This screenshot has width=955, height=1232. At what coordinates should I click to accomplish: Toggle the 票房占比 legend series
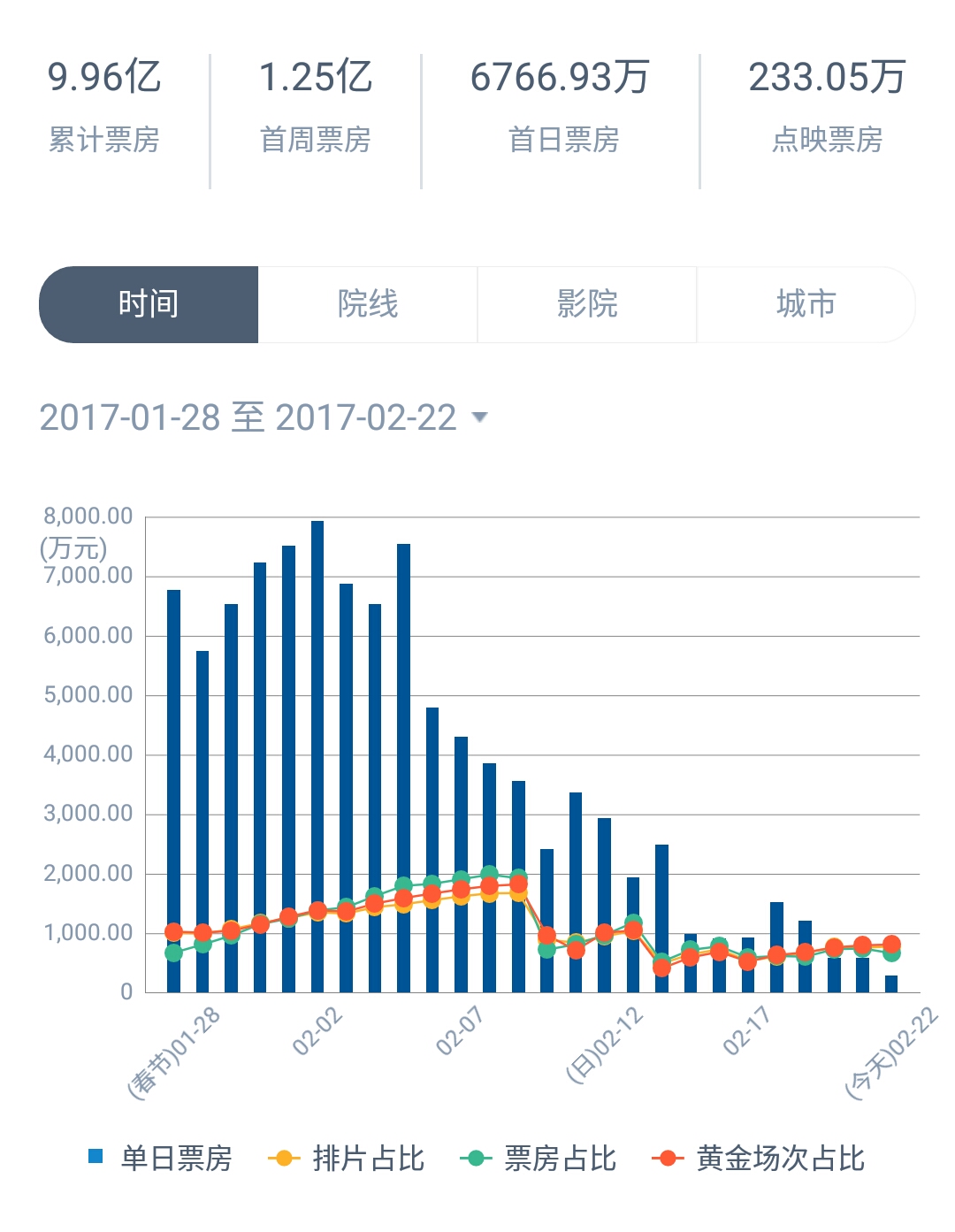pyautogui.click(x=539, y=1158)
